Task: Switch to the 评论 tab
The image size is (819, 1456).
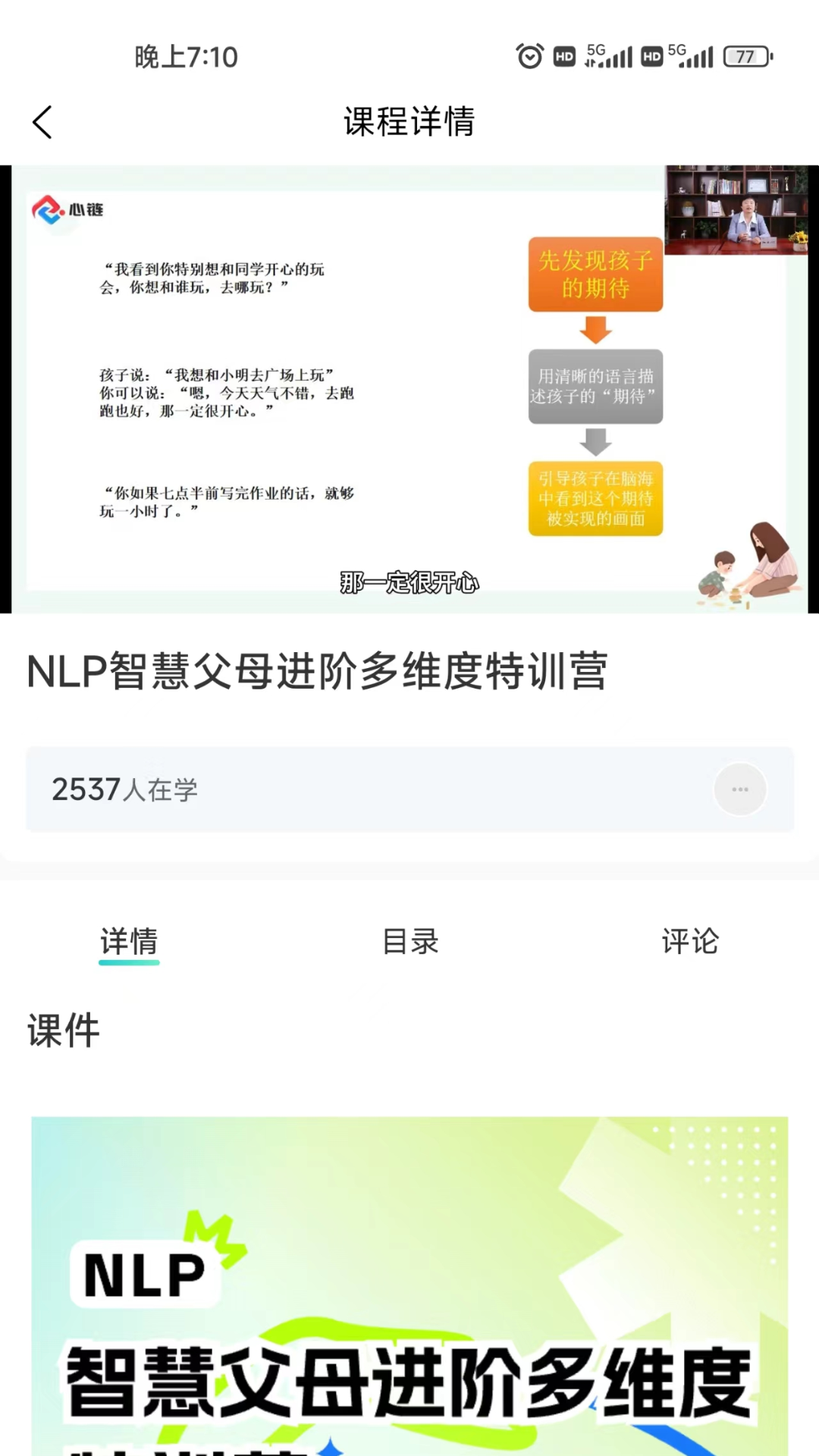Action: [690, 942]
